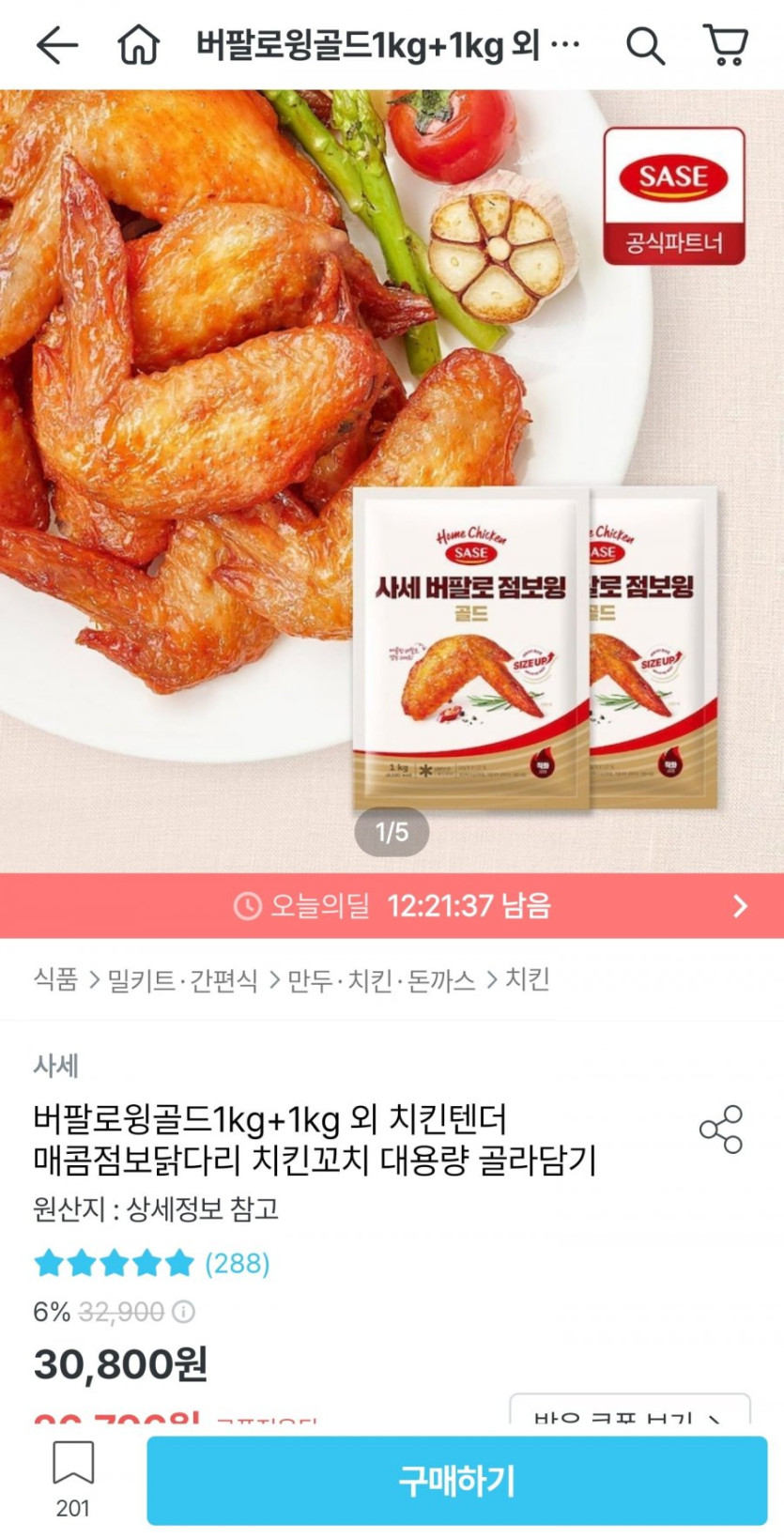
Task: Bookmark this product
Action: (x=73, y=1479)
